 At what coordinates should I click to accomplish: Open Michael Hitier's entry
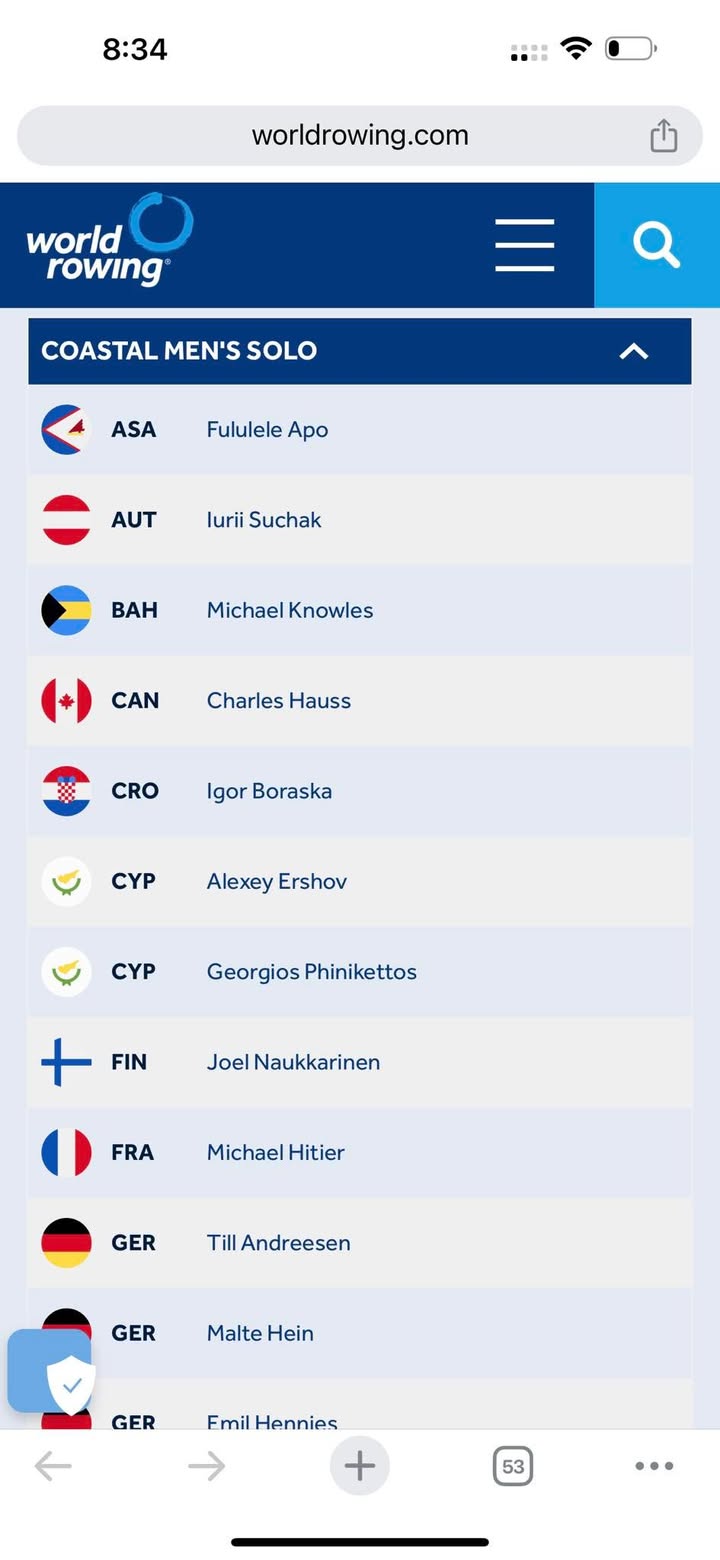pyautogui.click(x=360, y=1152)
